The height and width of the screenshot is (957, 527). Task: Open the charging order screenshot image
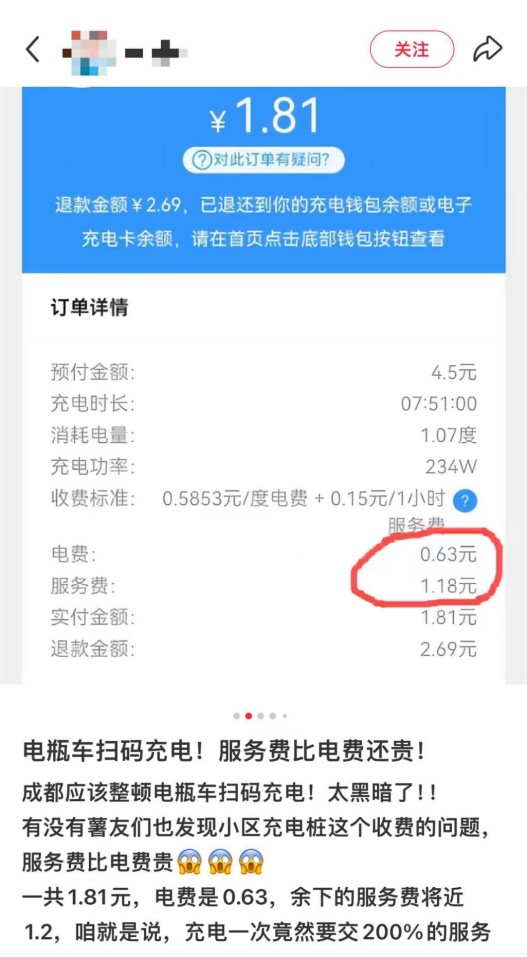coord(264,386)
